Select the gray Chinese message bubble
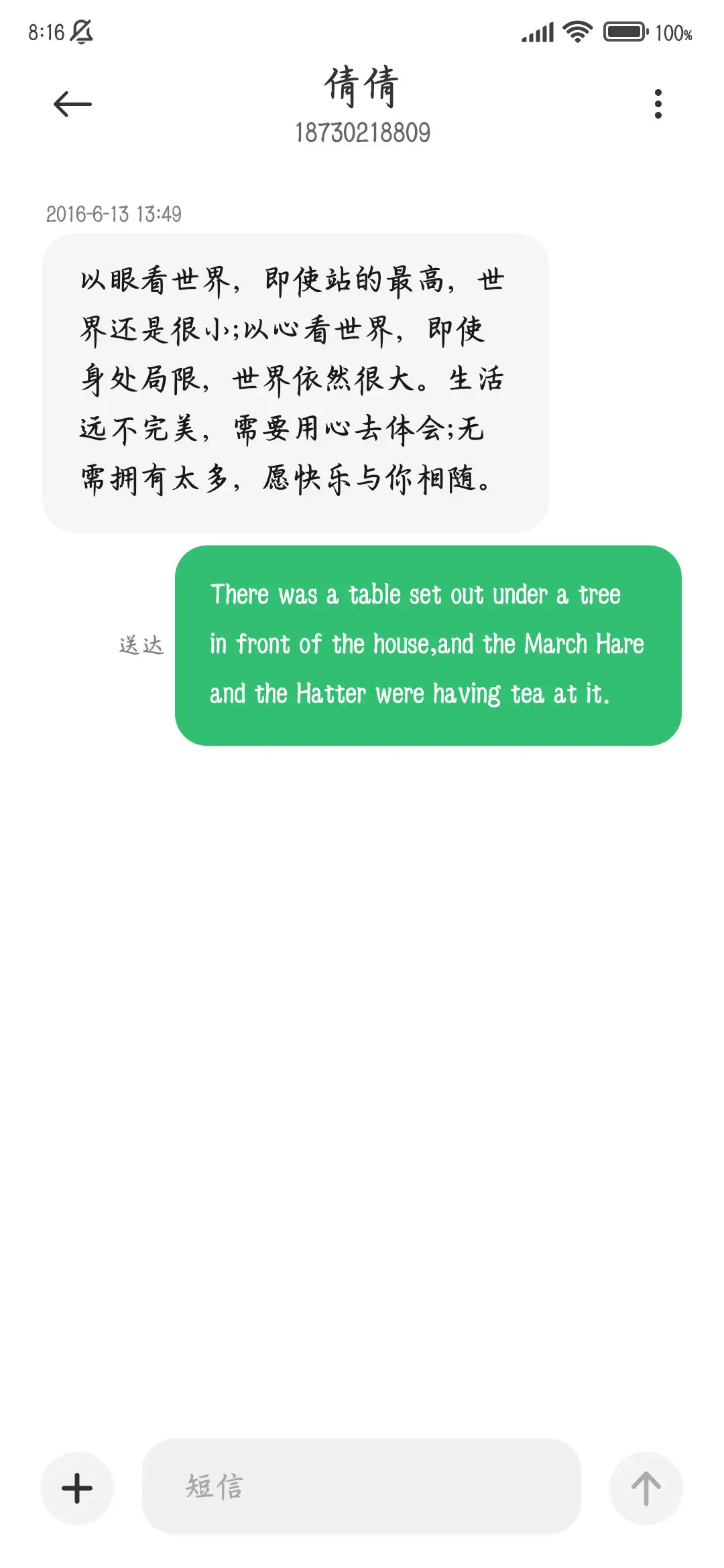Viewport: 724px width, 1568px height. [295, 379]
